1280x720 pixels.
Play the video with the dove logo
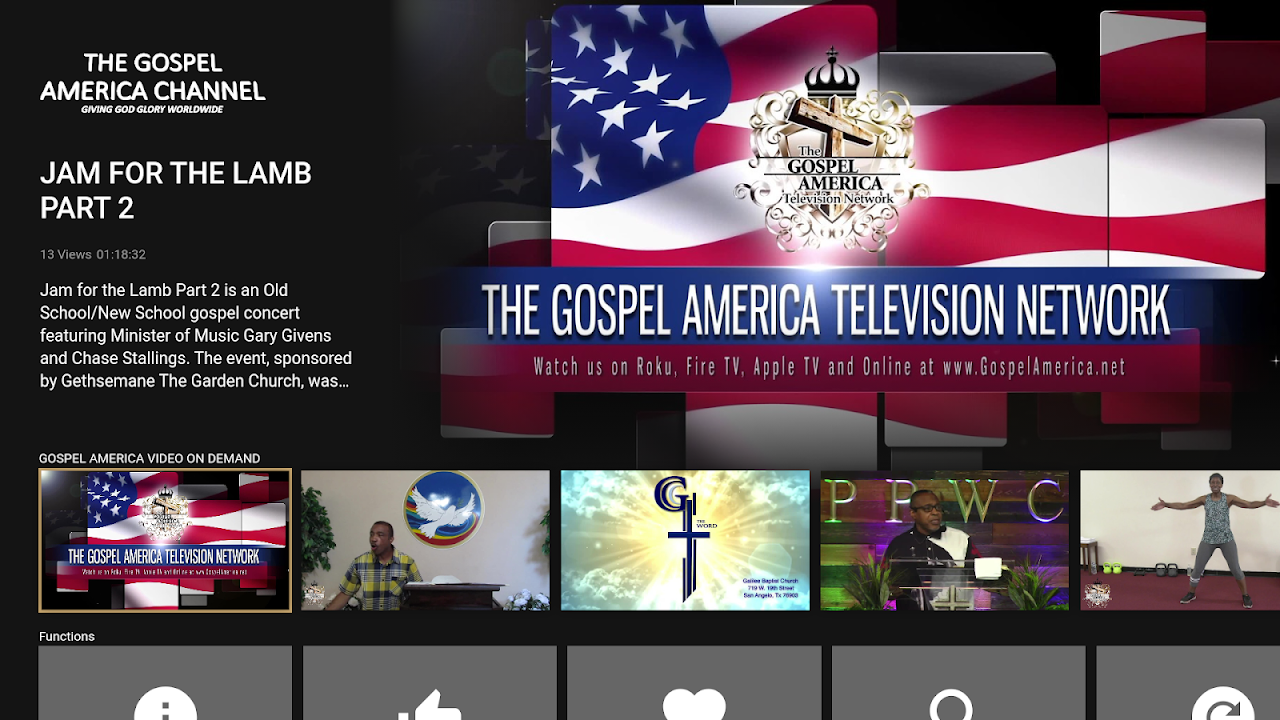pos(425,540)
